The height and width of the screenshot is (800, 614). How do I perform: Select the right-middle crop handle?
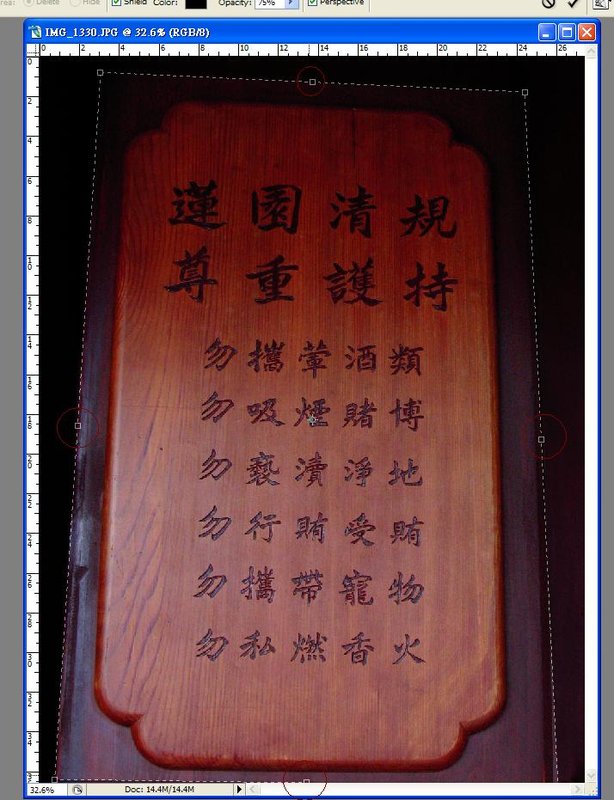coord(542,439)
